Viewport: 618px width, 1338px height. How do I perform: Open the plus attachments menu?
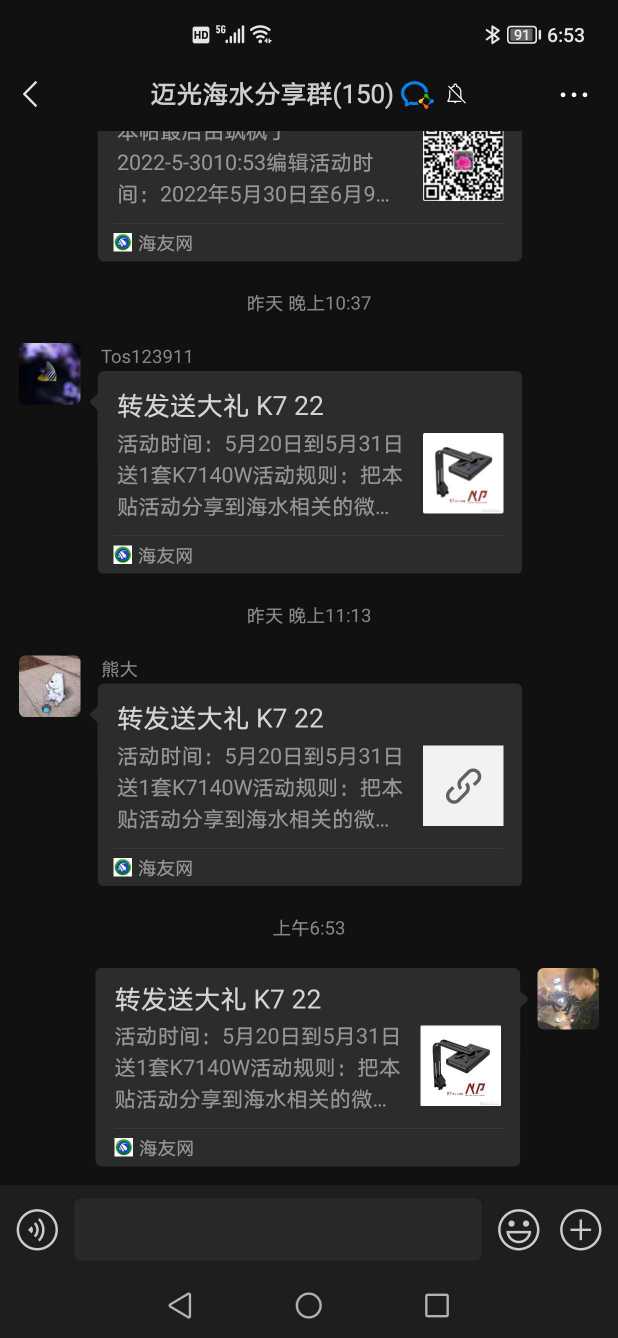click(x=580, y=1229)
